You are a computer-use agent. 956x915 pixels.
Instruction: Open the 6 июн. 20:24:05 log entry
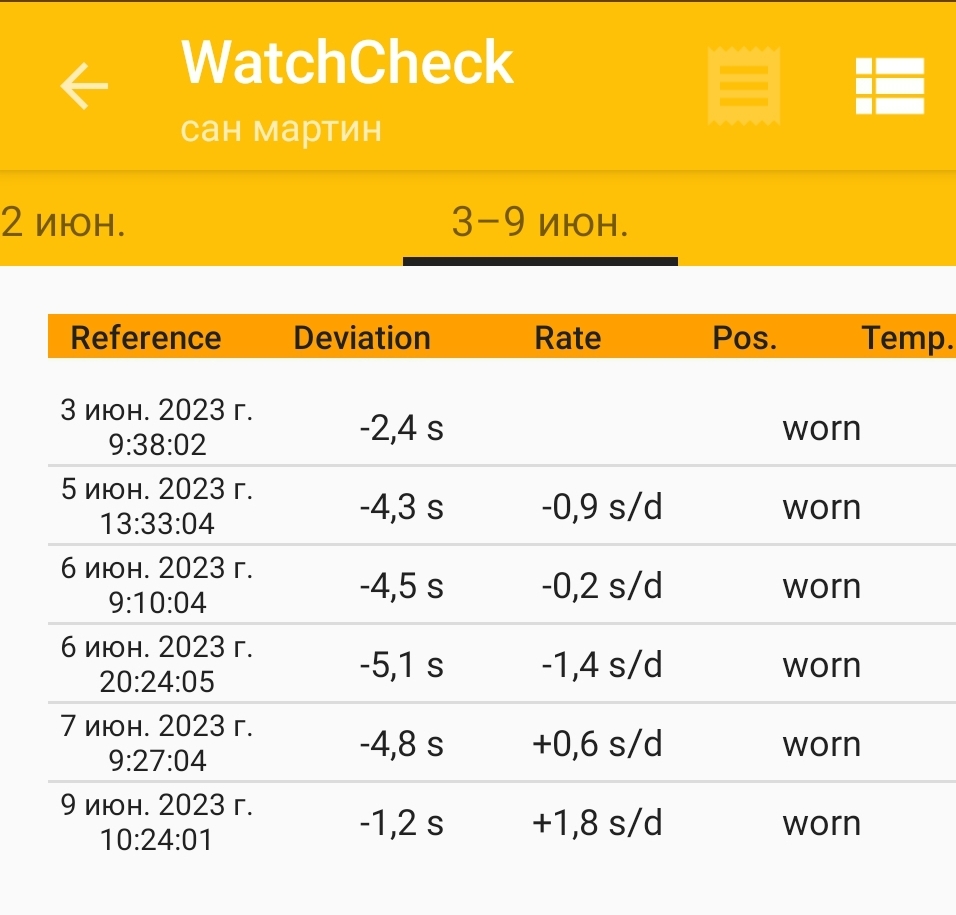point(478,665)
